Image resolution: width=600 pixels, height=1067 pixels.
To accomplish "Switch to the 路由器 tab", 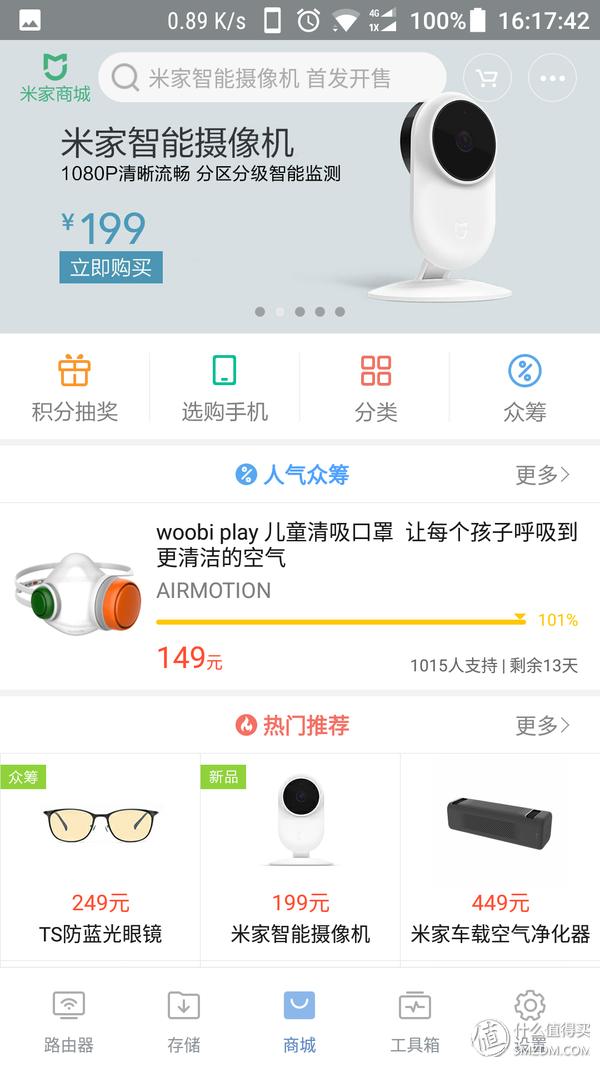I will click(69, 1020).
